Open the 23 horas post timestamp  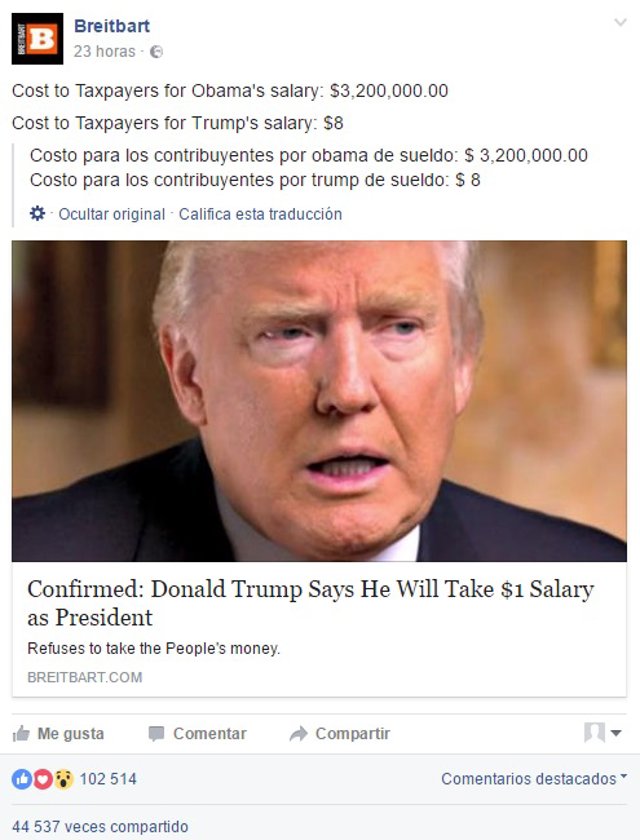point(104,51)
